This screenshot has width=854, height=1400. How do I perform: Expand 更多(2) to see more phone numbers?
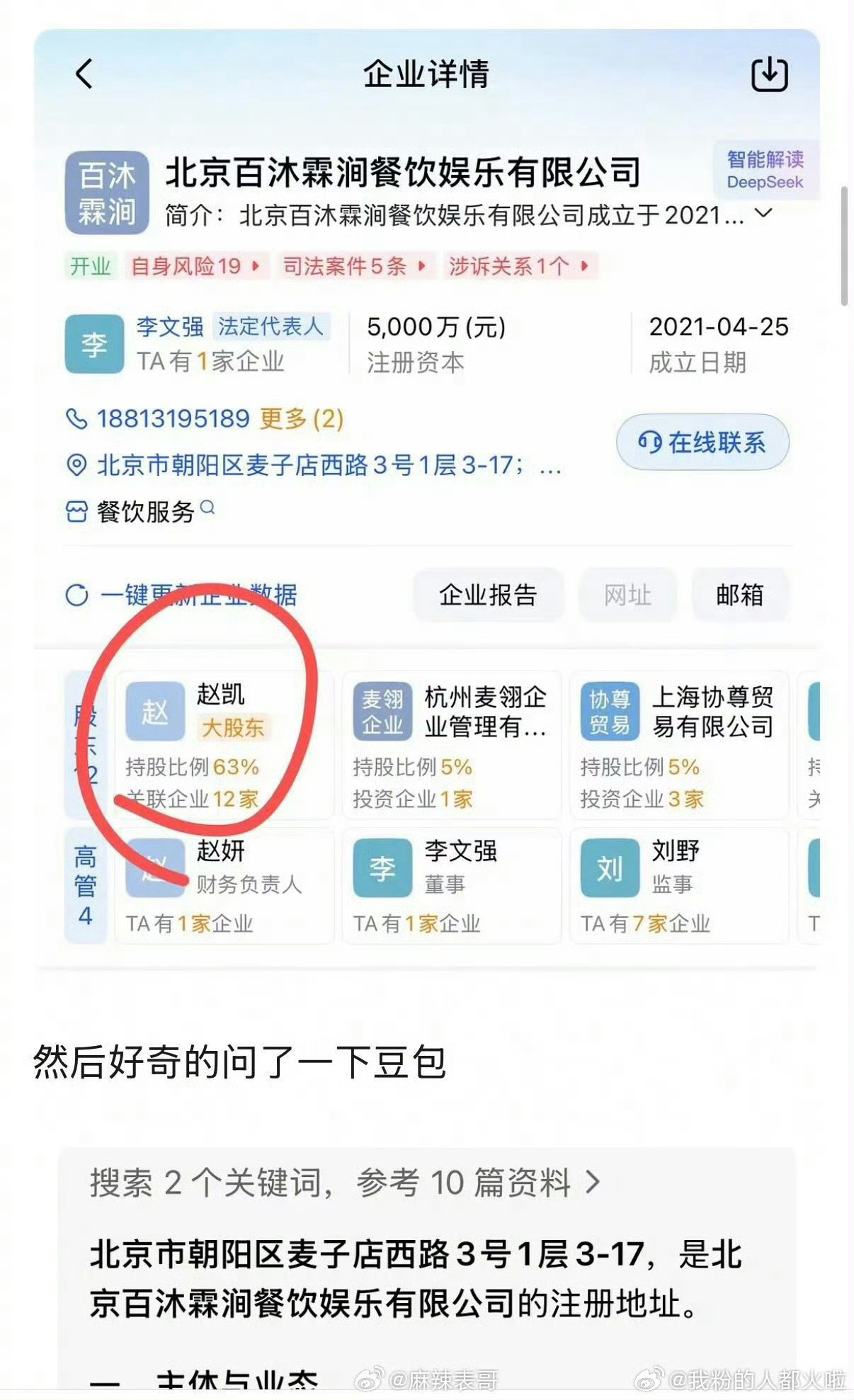(x=300, y=419)
